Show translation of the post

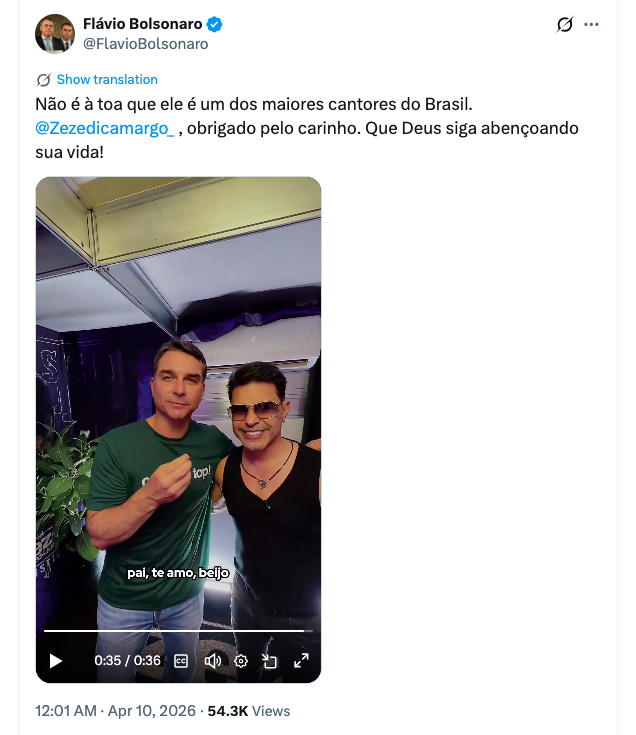tap(106, 80)
